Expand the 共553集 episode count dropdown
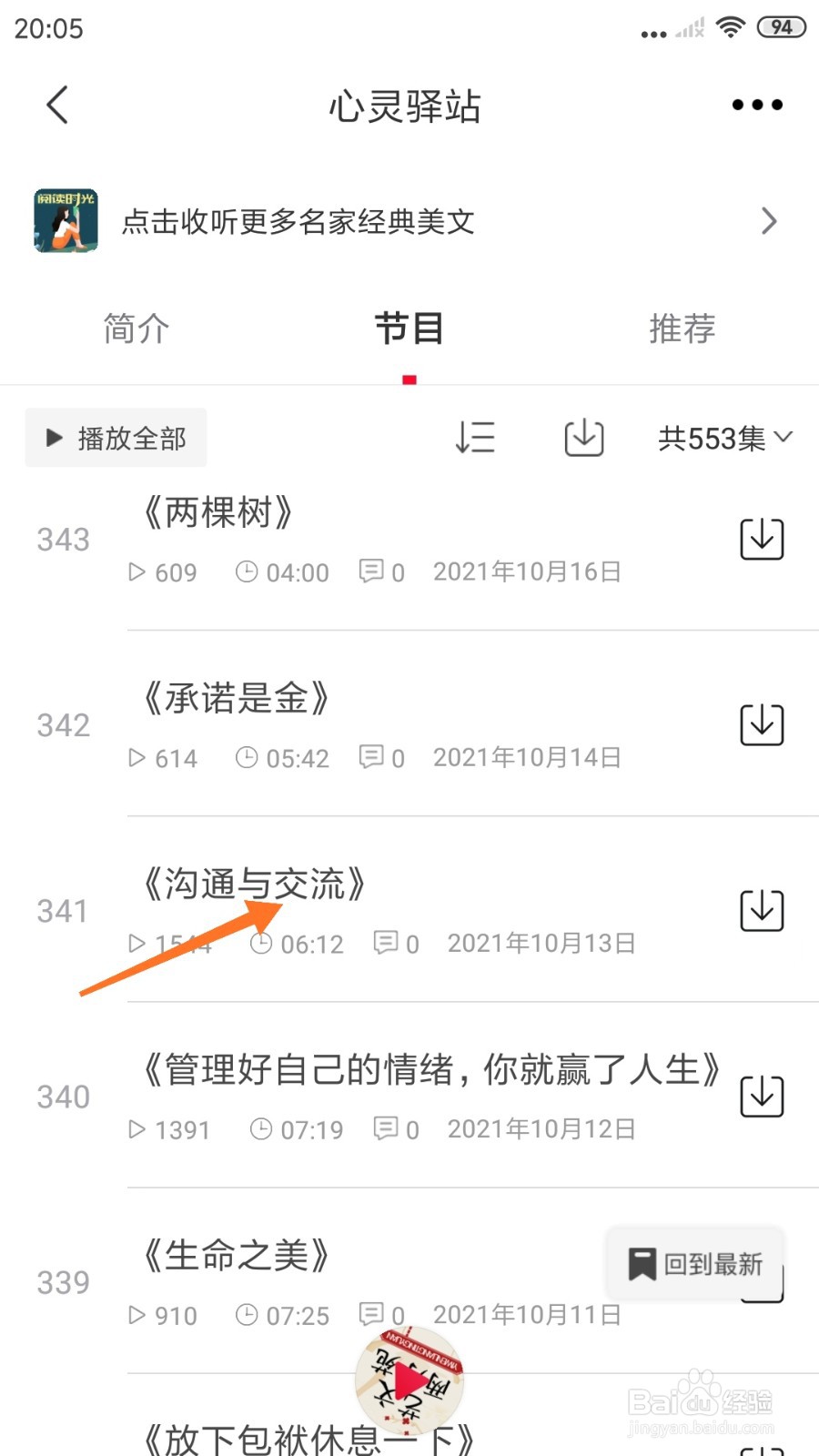The image size is (819, 1456). pos(723,438)
